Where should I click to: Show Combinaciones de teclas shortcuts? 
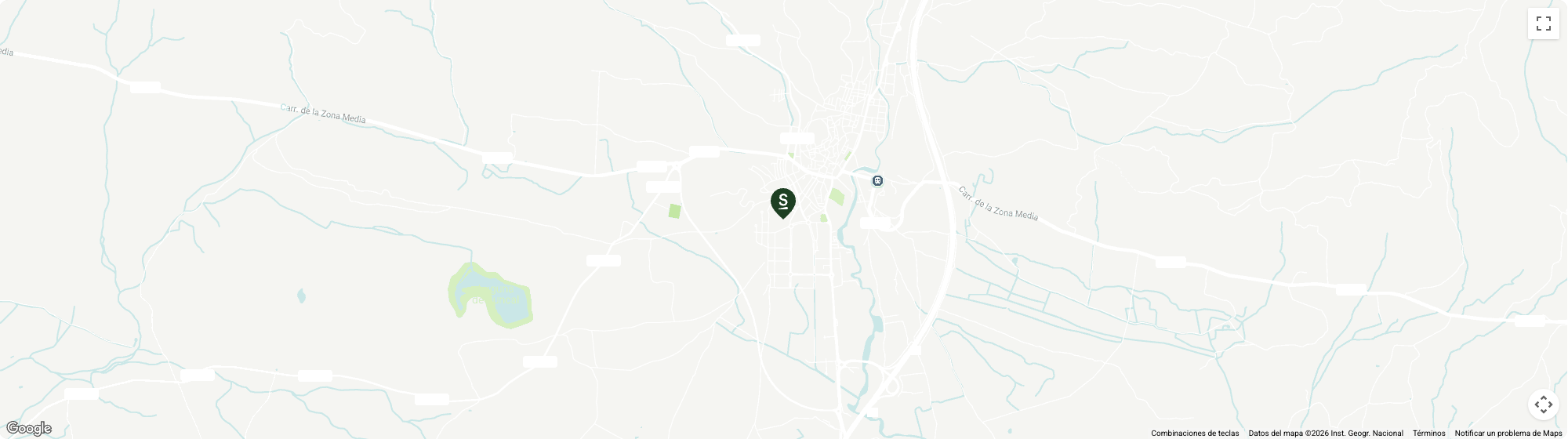(1195, 434)
